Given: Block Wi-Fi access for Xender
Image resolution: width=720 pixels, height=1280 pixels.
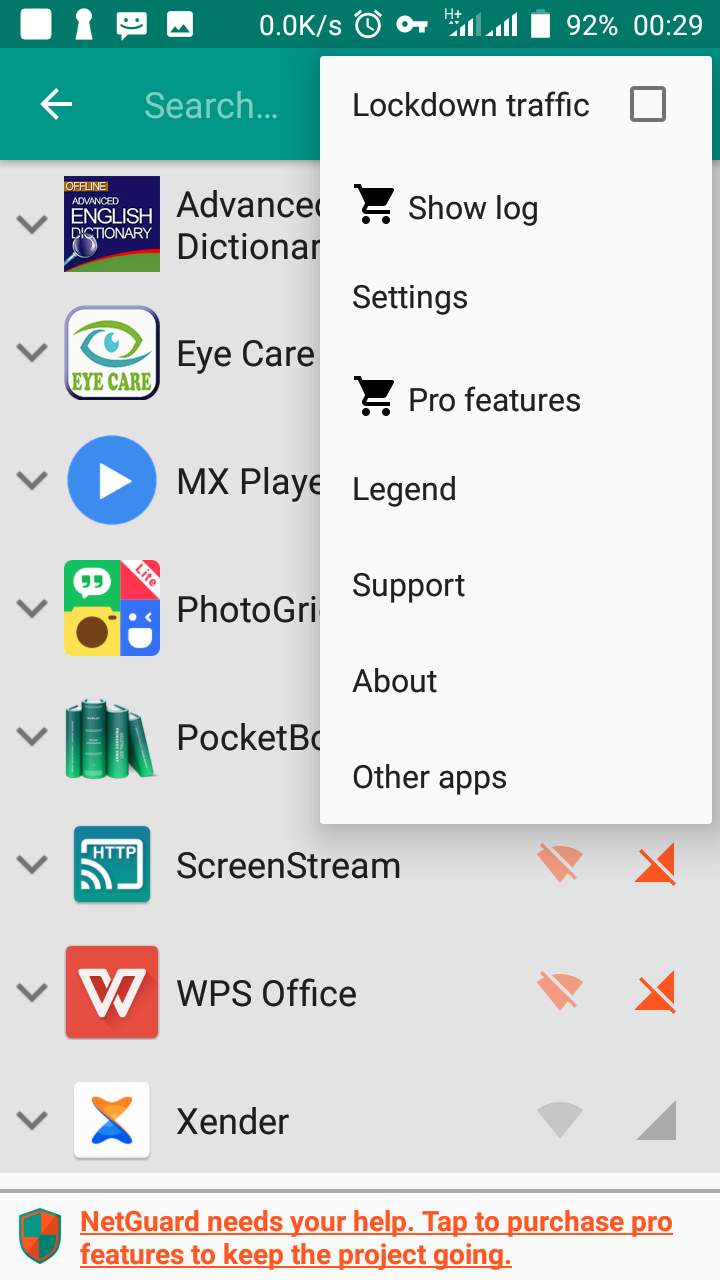Looking at the screenshot, I should click(x=560, y=1120).
